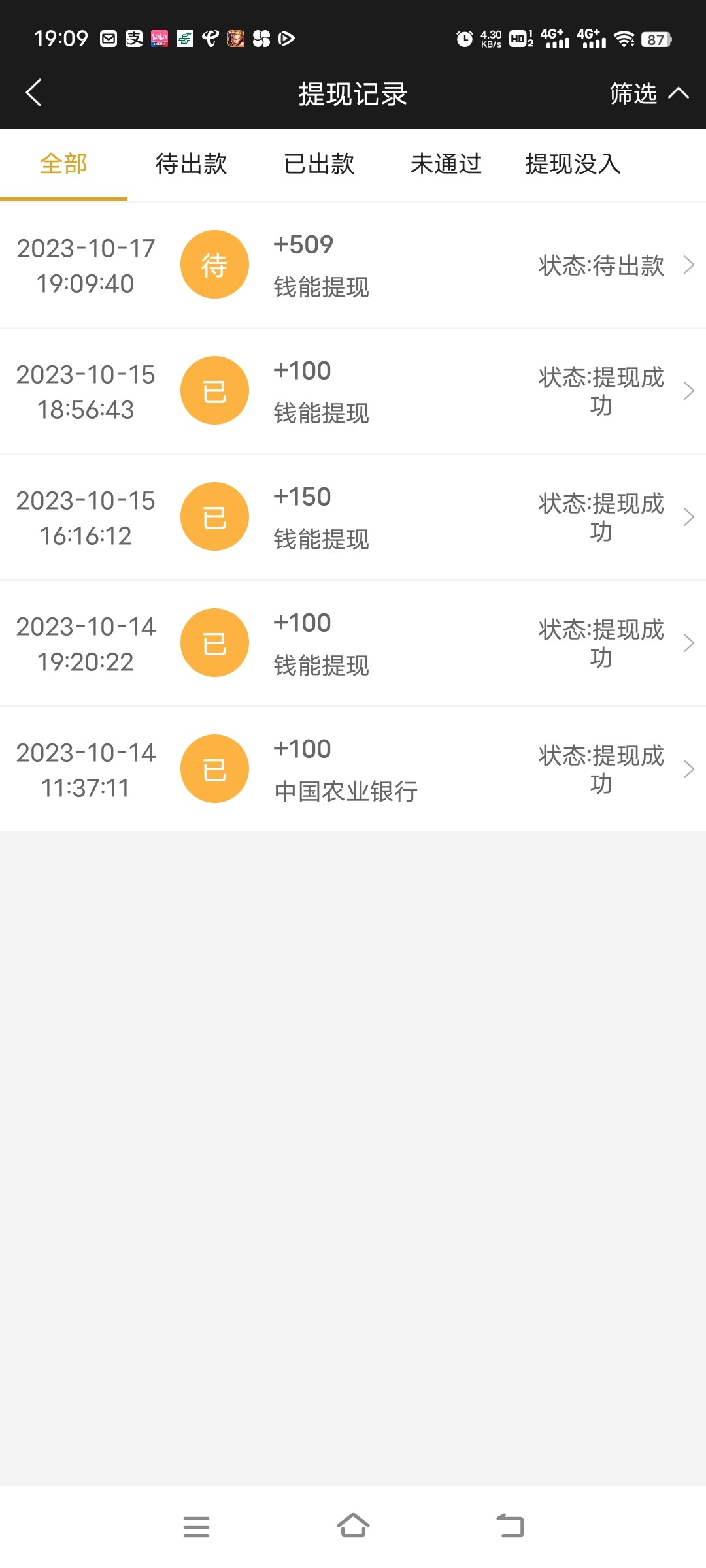This screenshot has height=1568, width=706.
Task: Collapse the 筛选 filter panel chevron
Action: click(679, 93)
